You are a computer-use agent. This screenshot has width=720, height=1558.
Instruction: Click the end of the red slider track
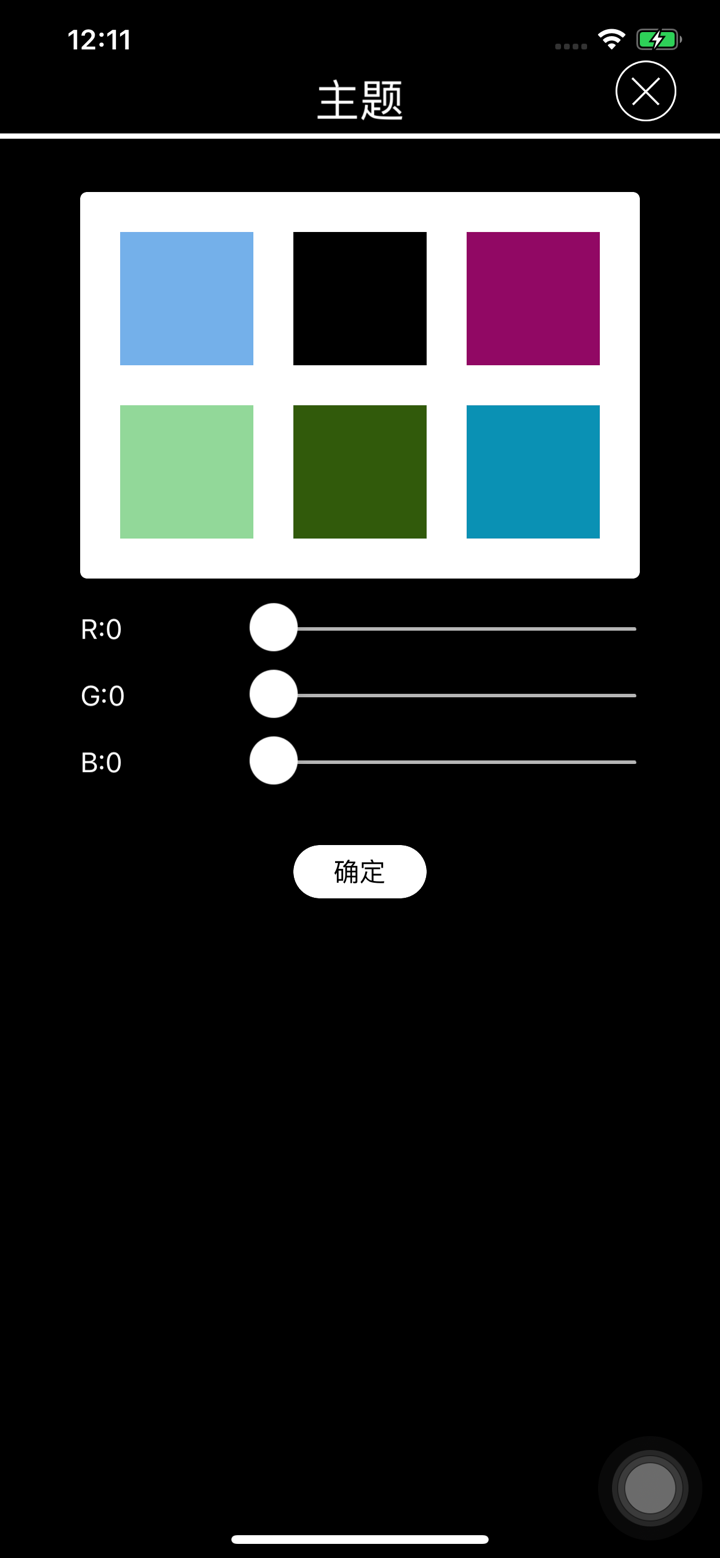[x=630, y=628]
